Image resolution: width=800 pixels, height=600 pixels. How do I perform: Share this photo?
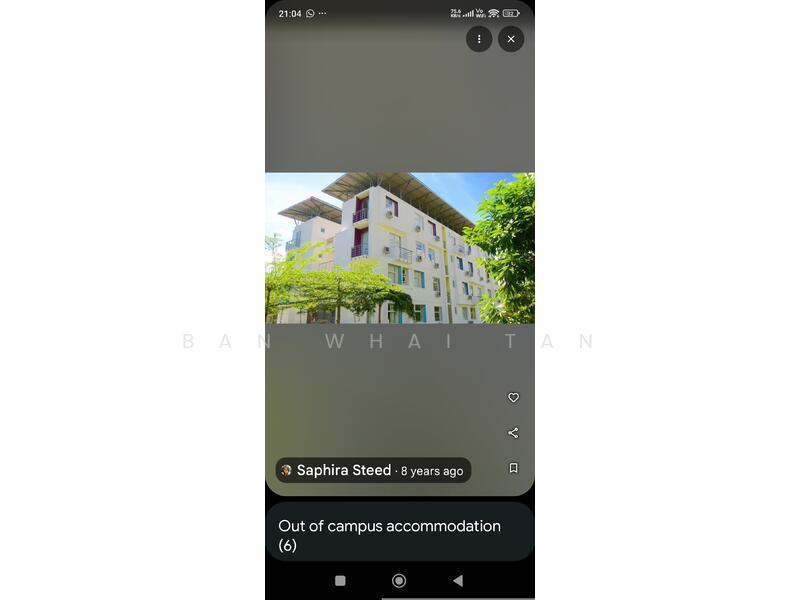(x=513, y=433)
